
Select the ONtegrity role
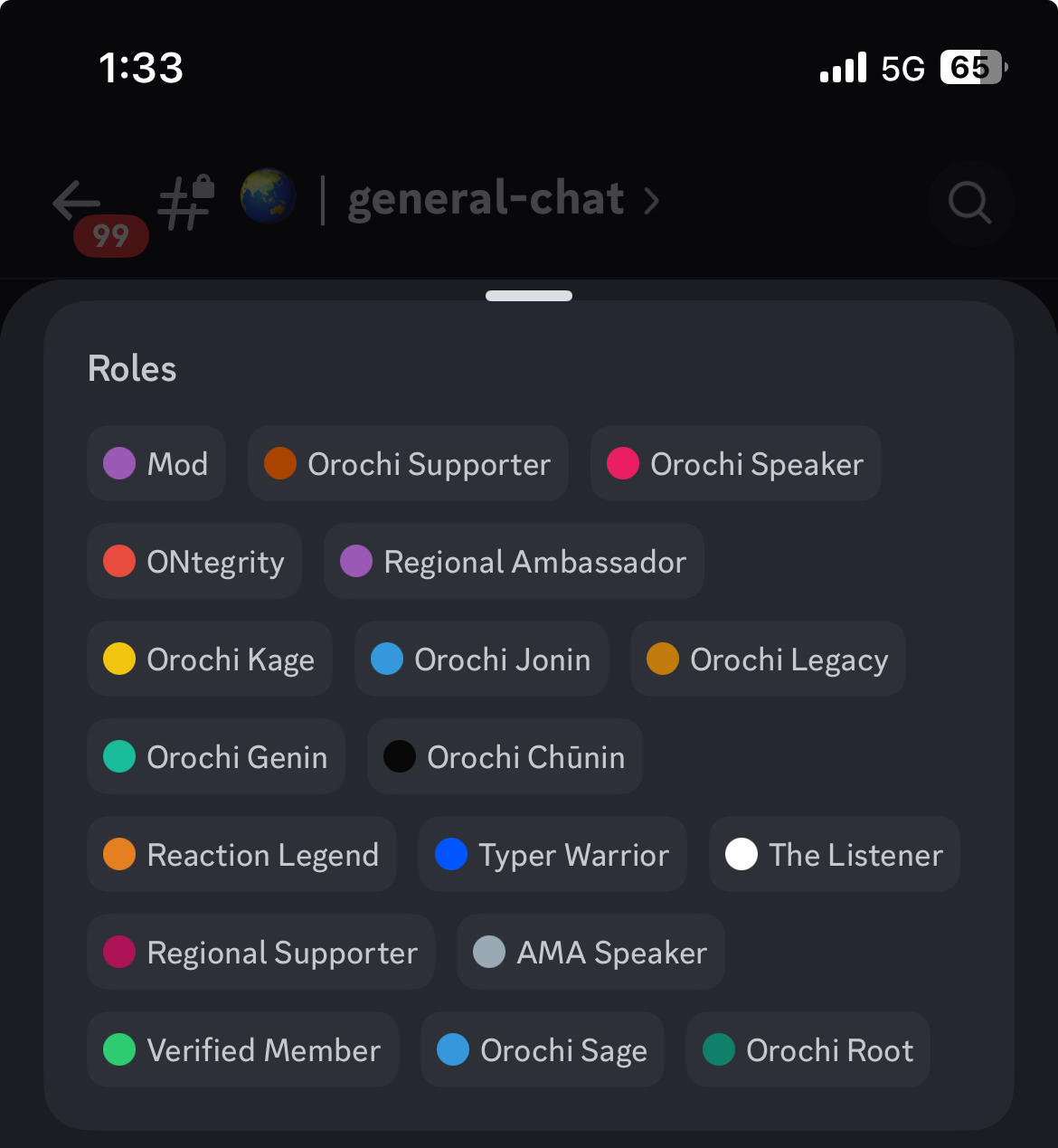pos(194,561)
